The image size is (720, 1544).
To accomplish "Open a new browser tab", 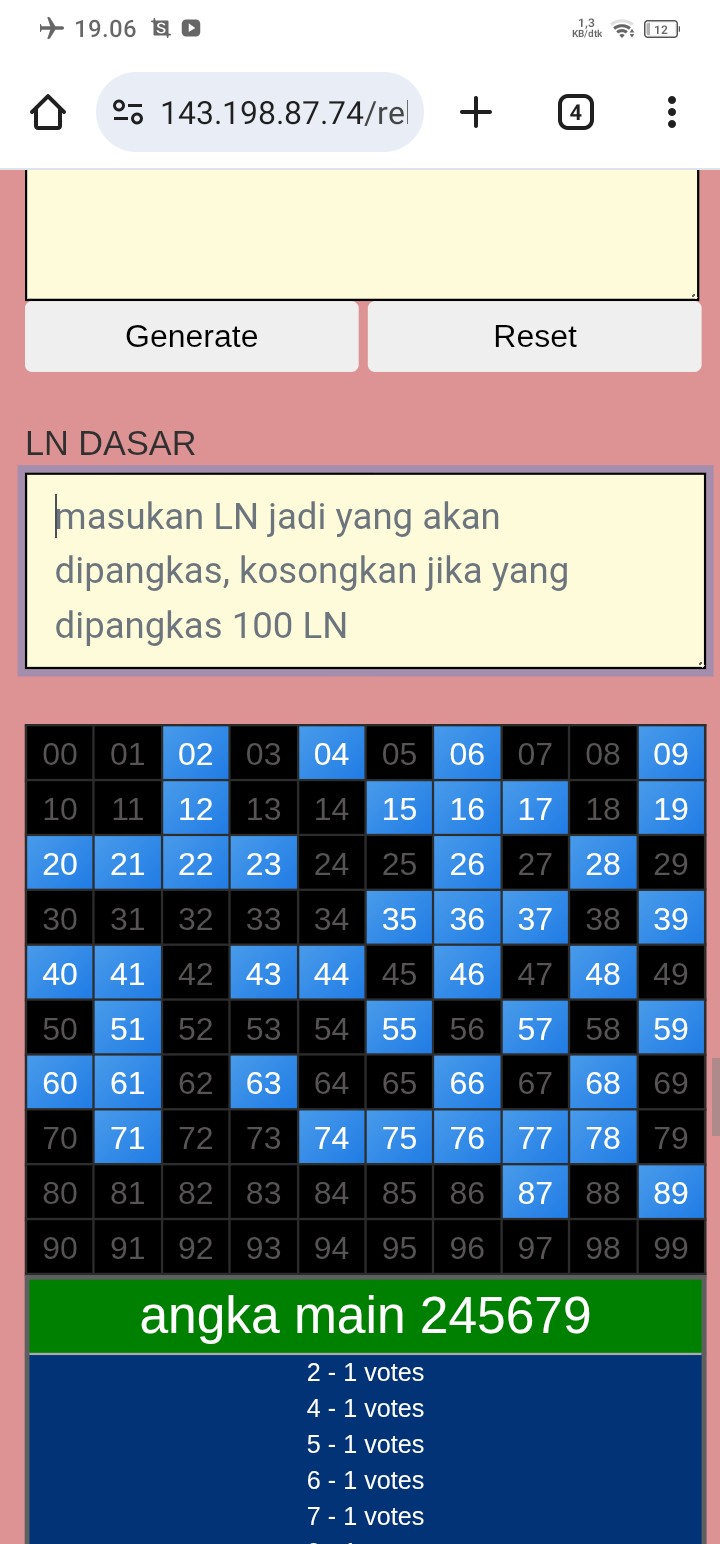I will point(476,112).
